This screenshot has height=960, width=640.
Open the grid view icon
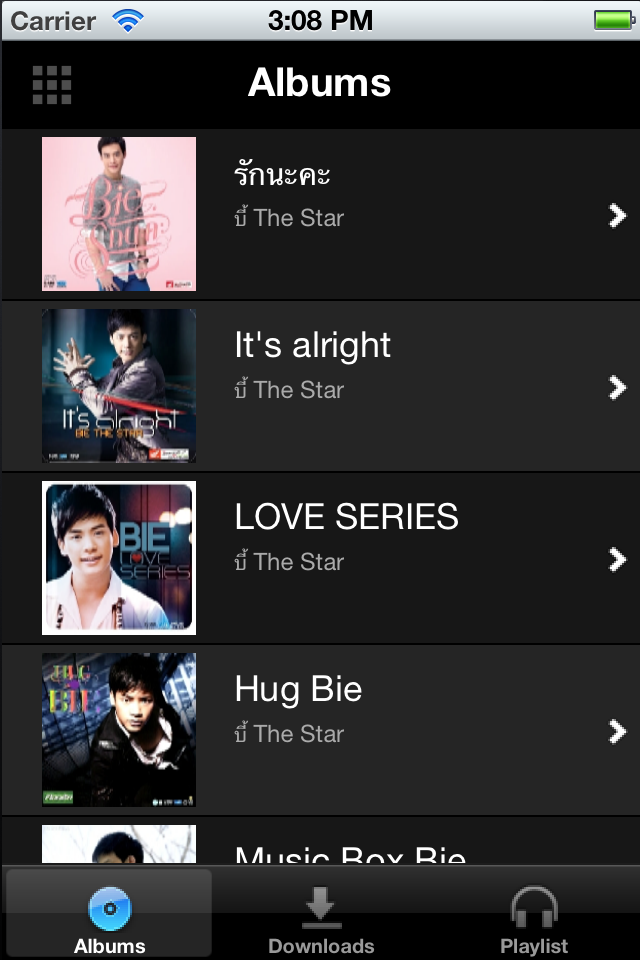[x=52, y=85]
